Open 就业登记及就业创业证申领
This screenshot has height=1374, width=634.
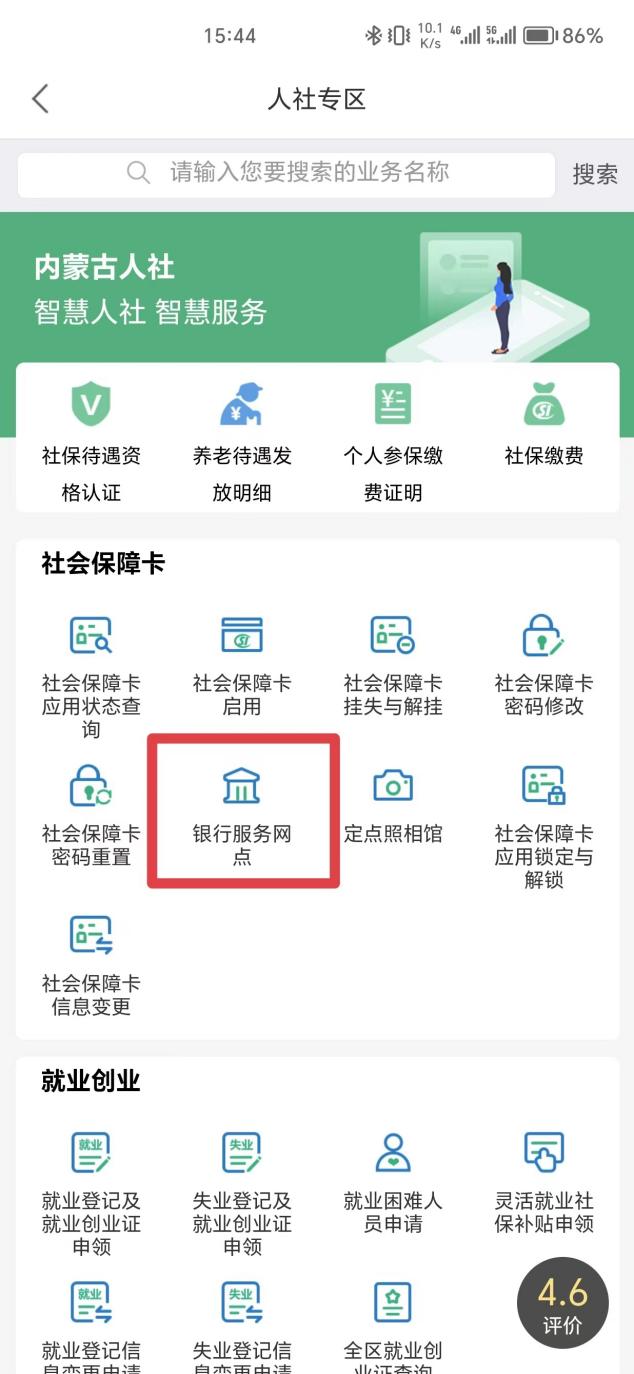[x=91, y=1190]
